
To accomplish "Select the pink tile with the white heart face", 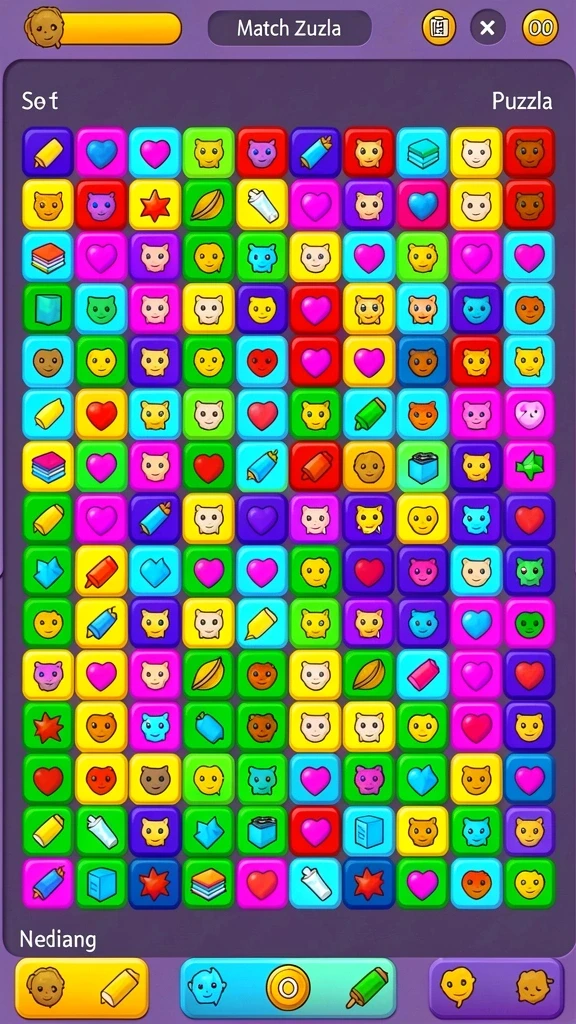I will [x=530, y=415].
